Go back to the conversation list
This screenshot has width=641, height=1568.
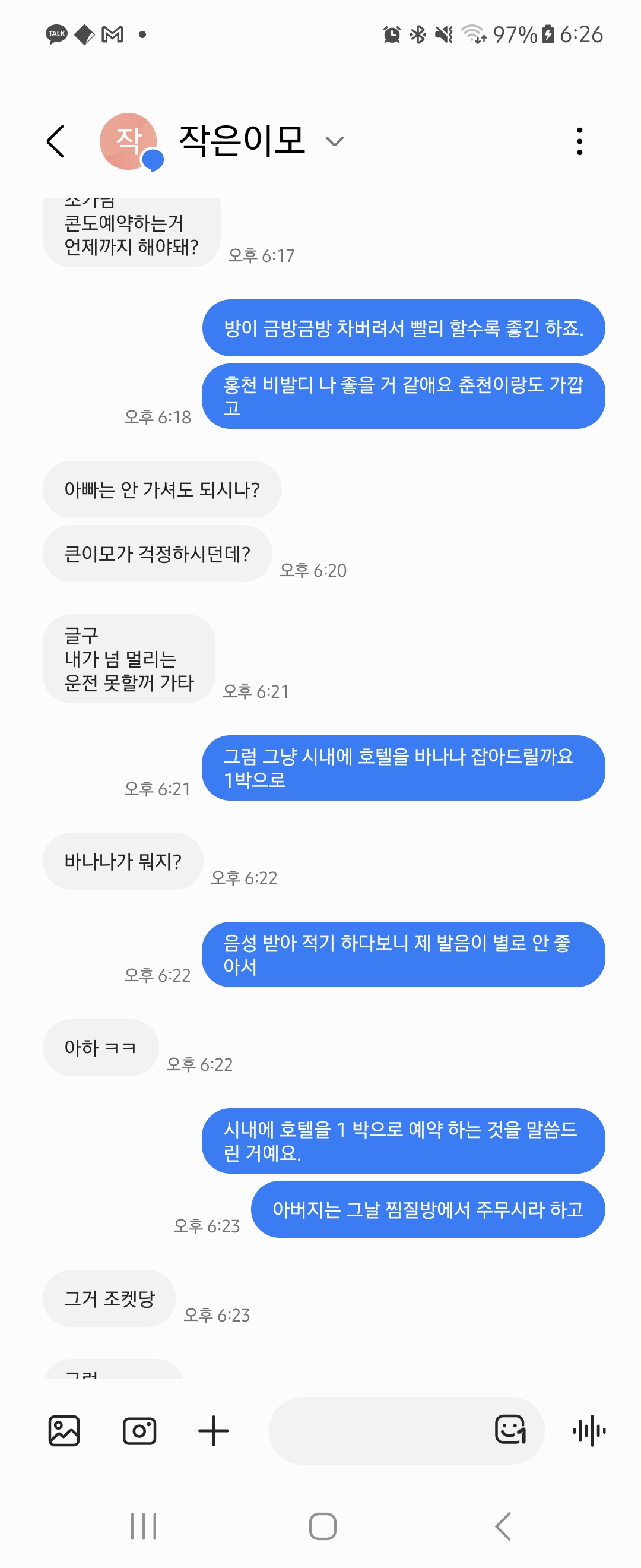point(56,141)
